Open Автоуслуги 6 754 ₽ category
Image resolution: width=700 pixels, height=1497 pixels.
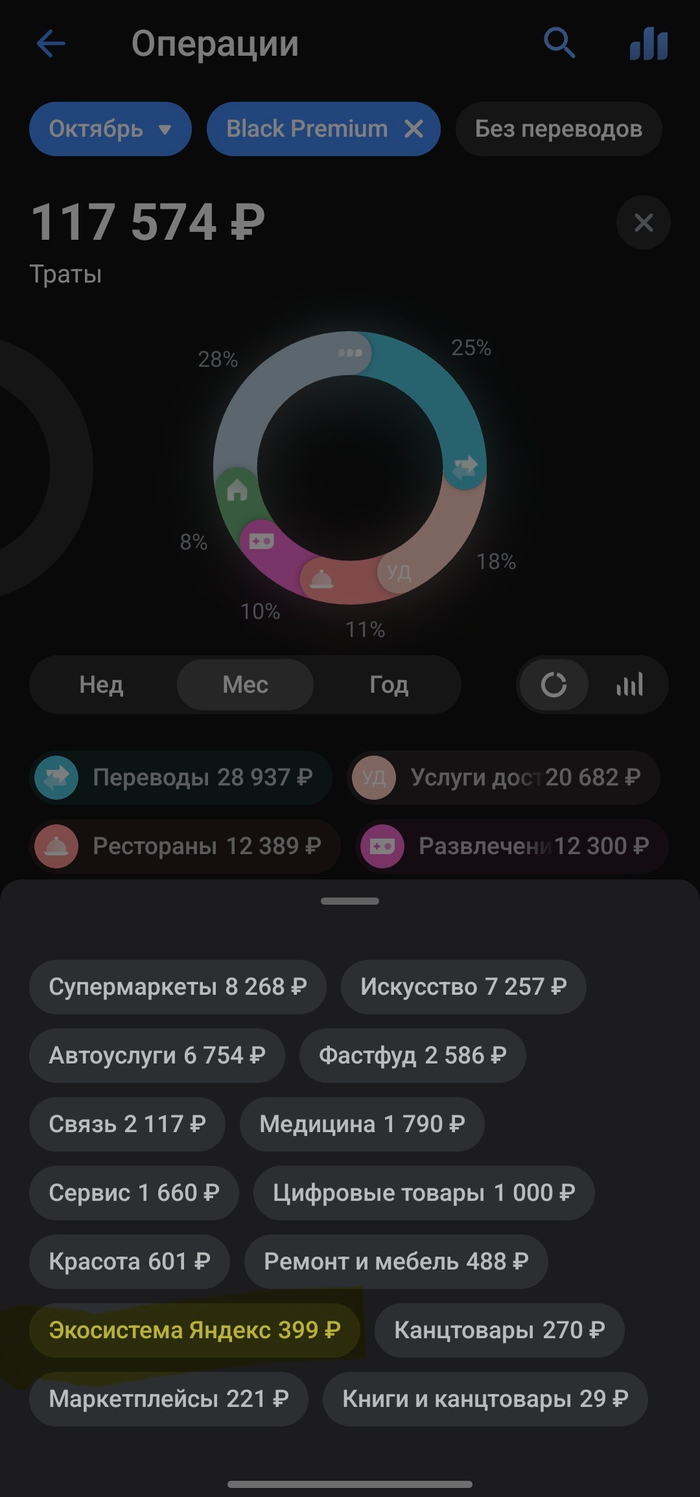[157, 1055]
